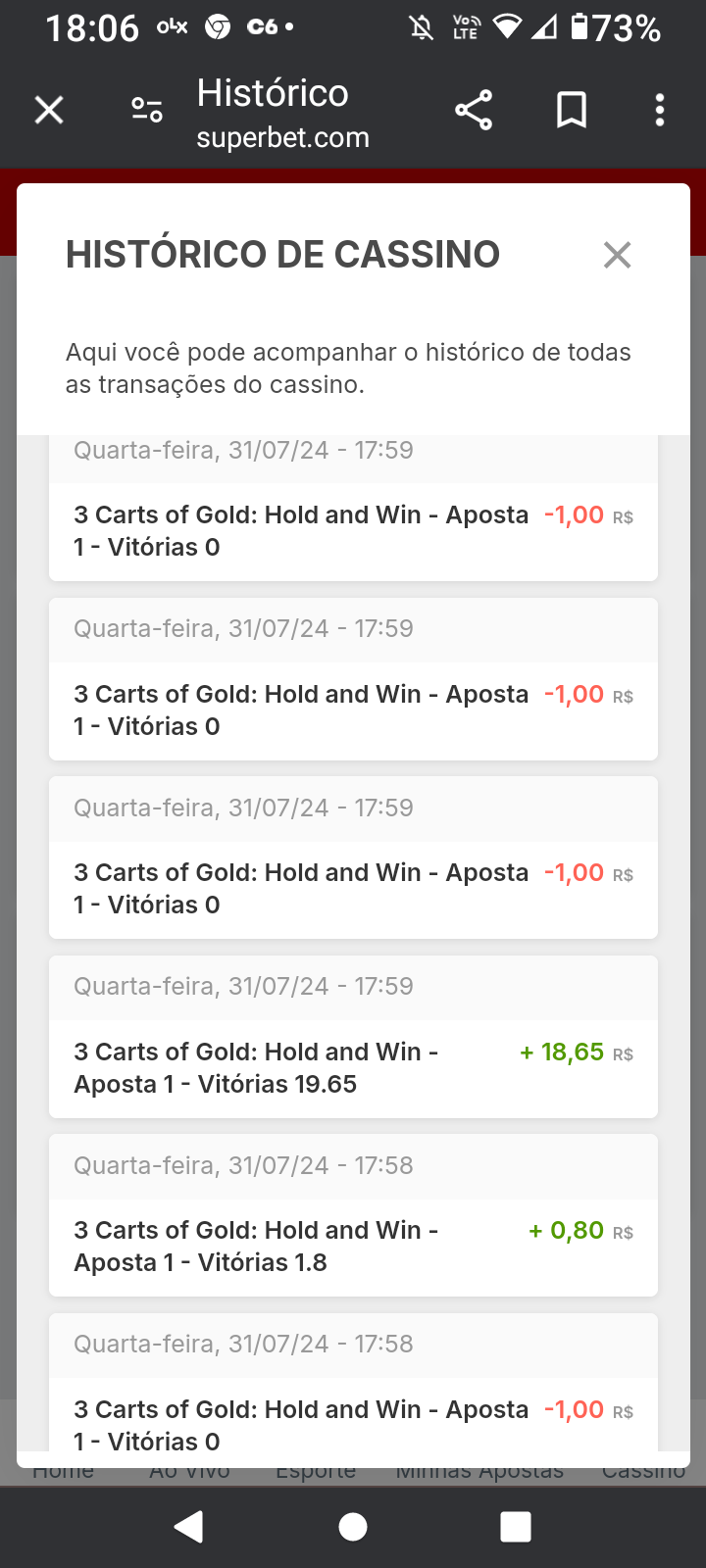Bookmark this page

pos(571,110)
